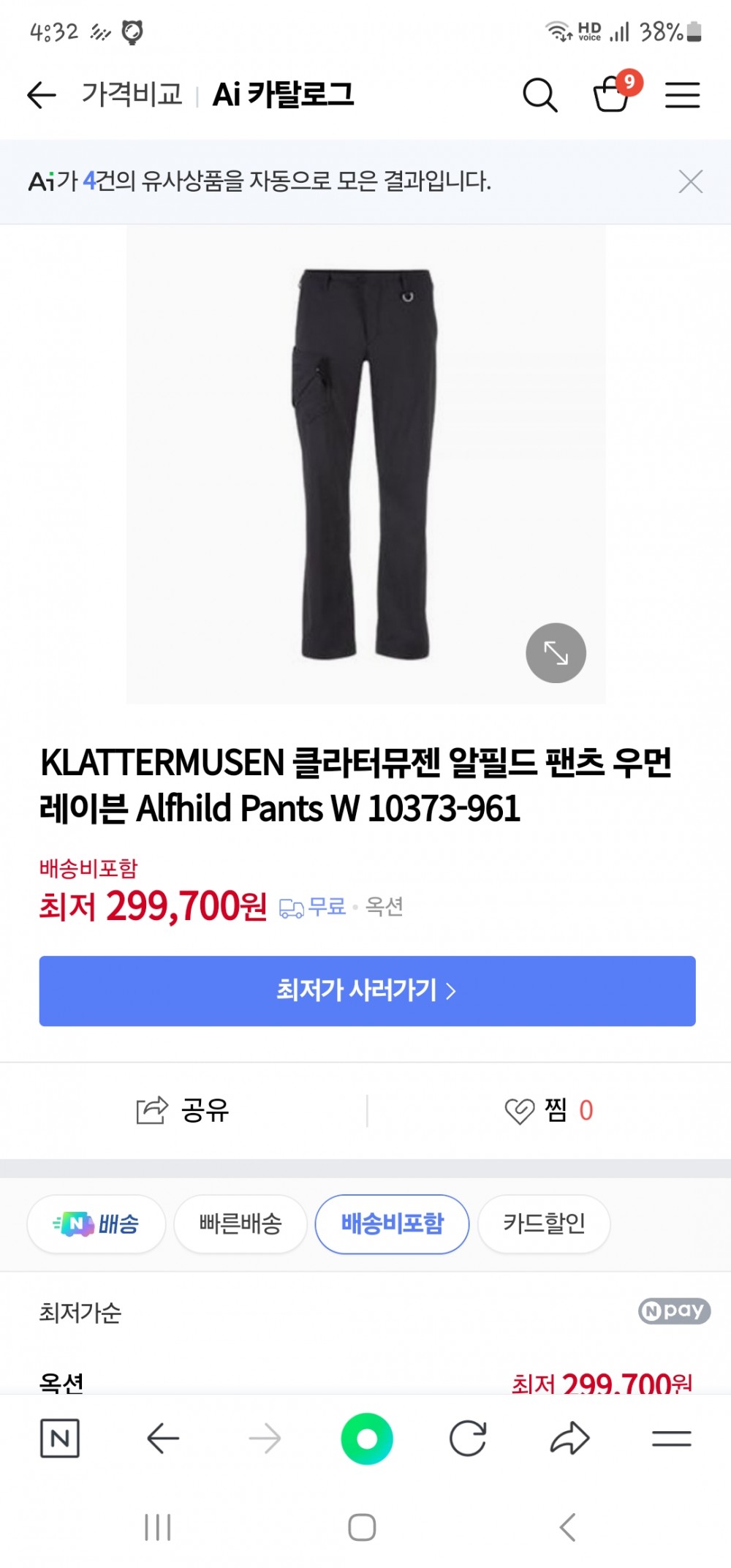Go to previous page in browser toolbar

pos(162,1439)
